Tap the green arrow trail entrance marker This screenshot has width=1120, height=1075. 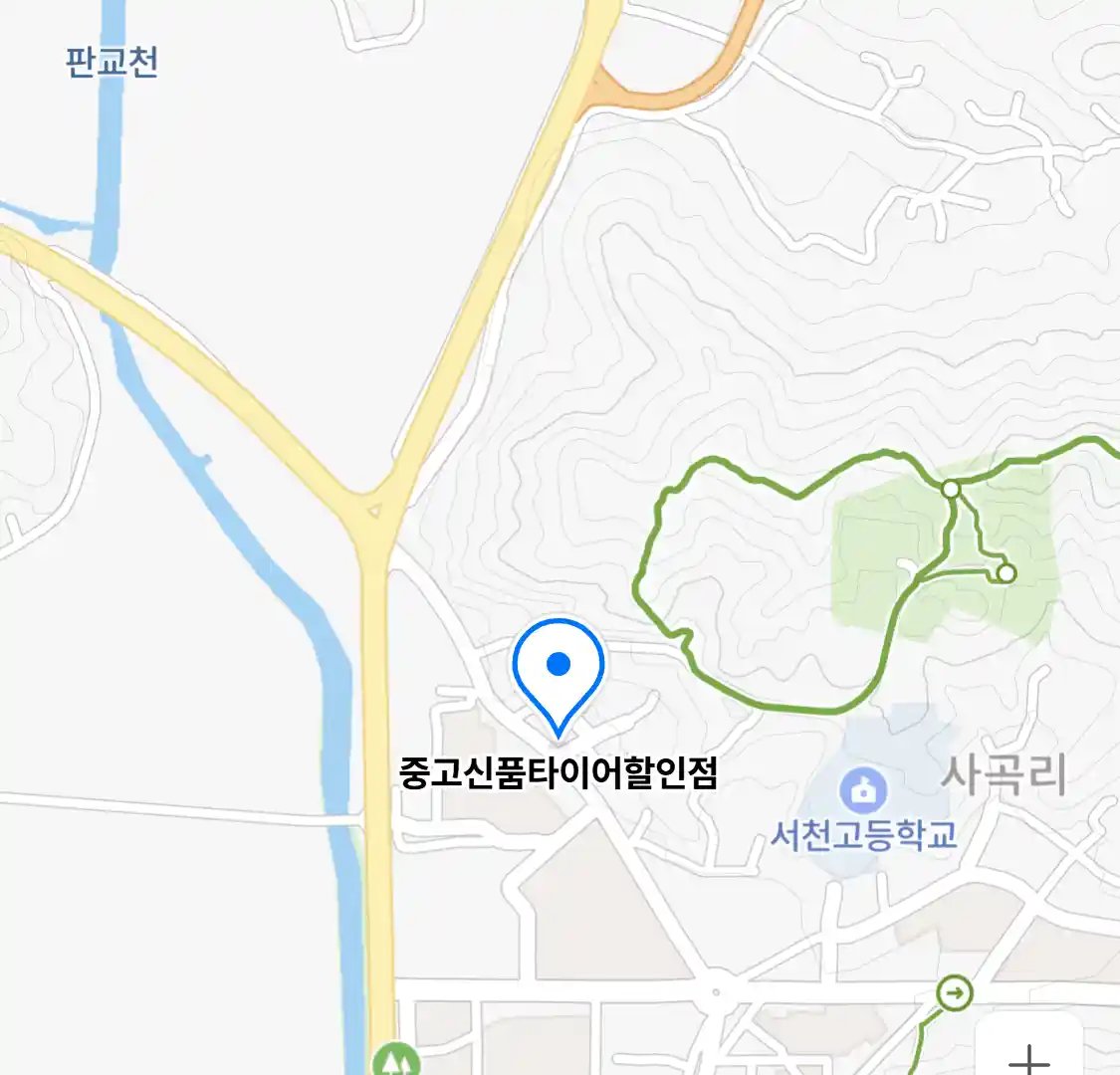point(956,993)
